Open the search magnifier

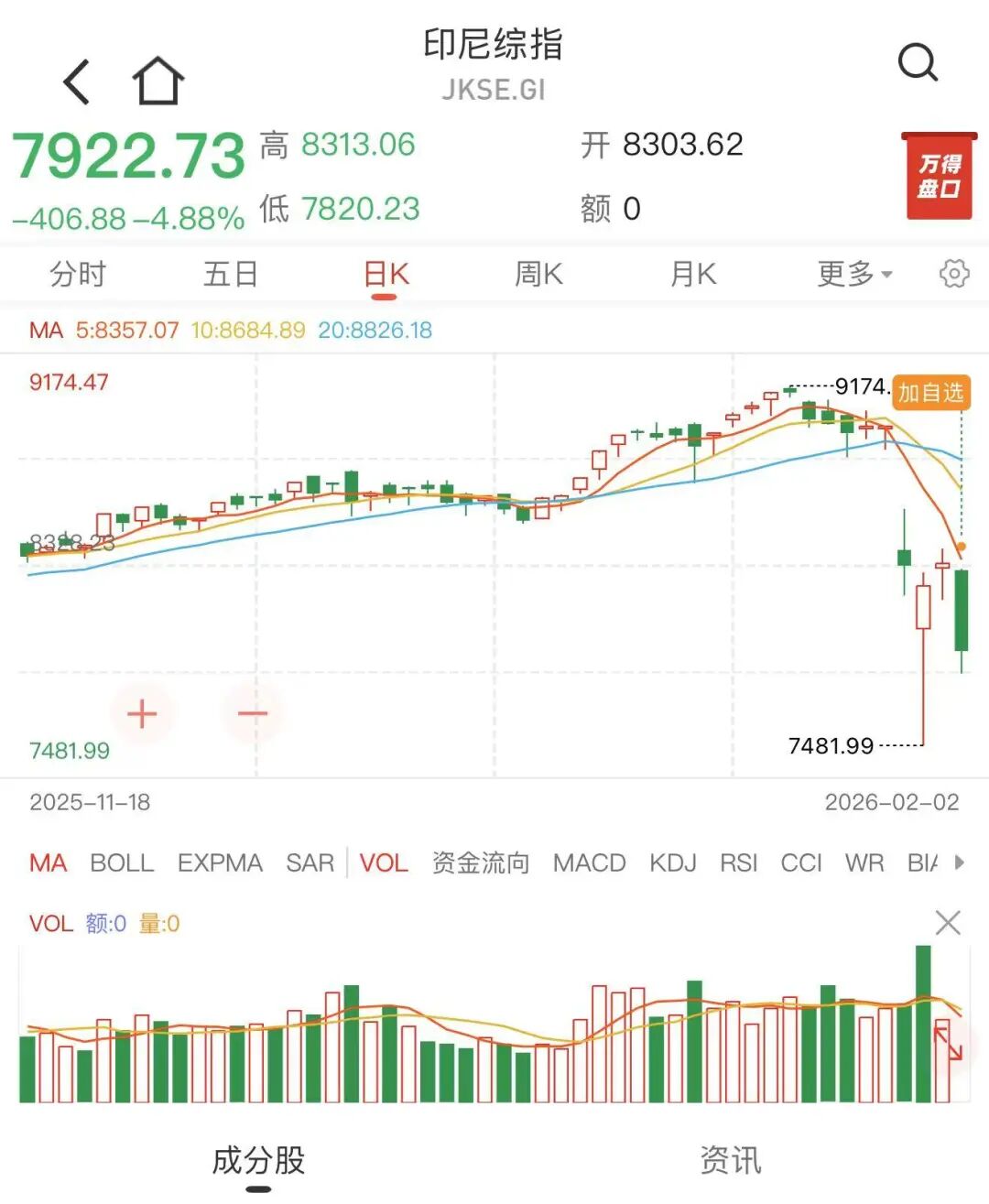[917, 63]
